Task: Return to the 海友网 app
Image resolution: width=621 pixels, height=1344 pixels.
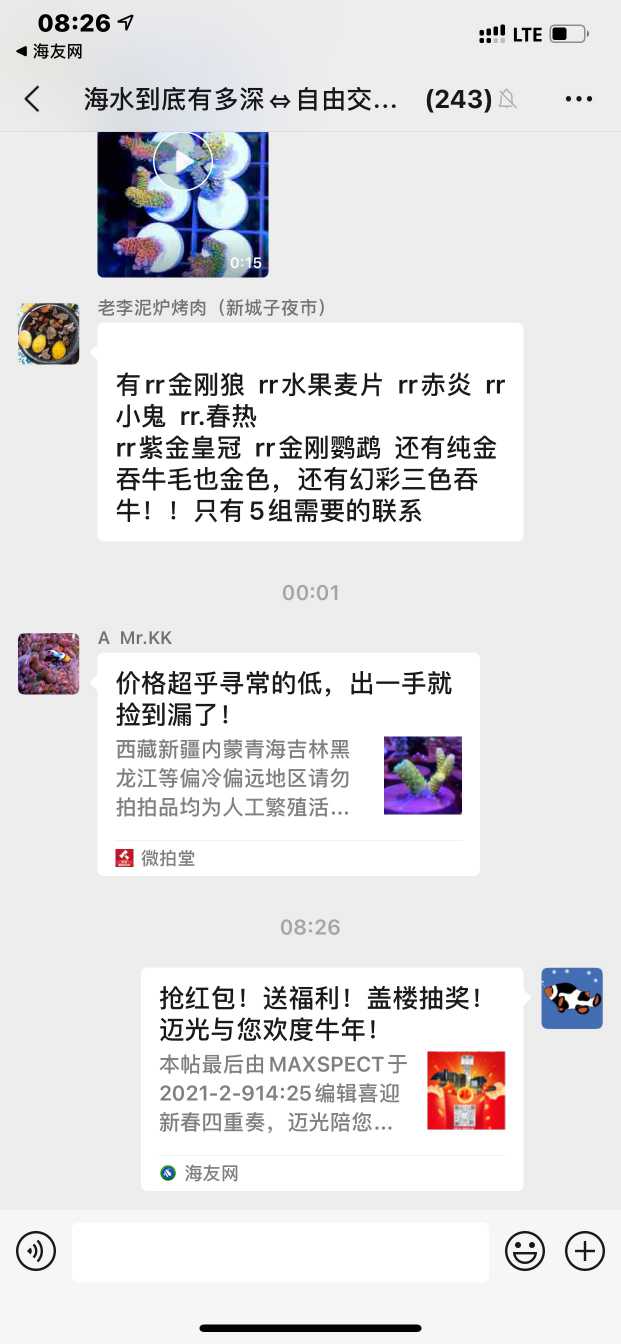Action: coord(49,51)
